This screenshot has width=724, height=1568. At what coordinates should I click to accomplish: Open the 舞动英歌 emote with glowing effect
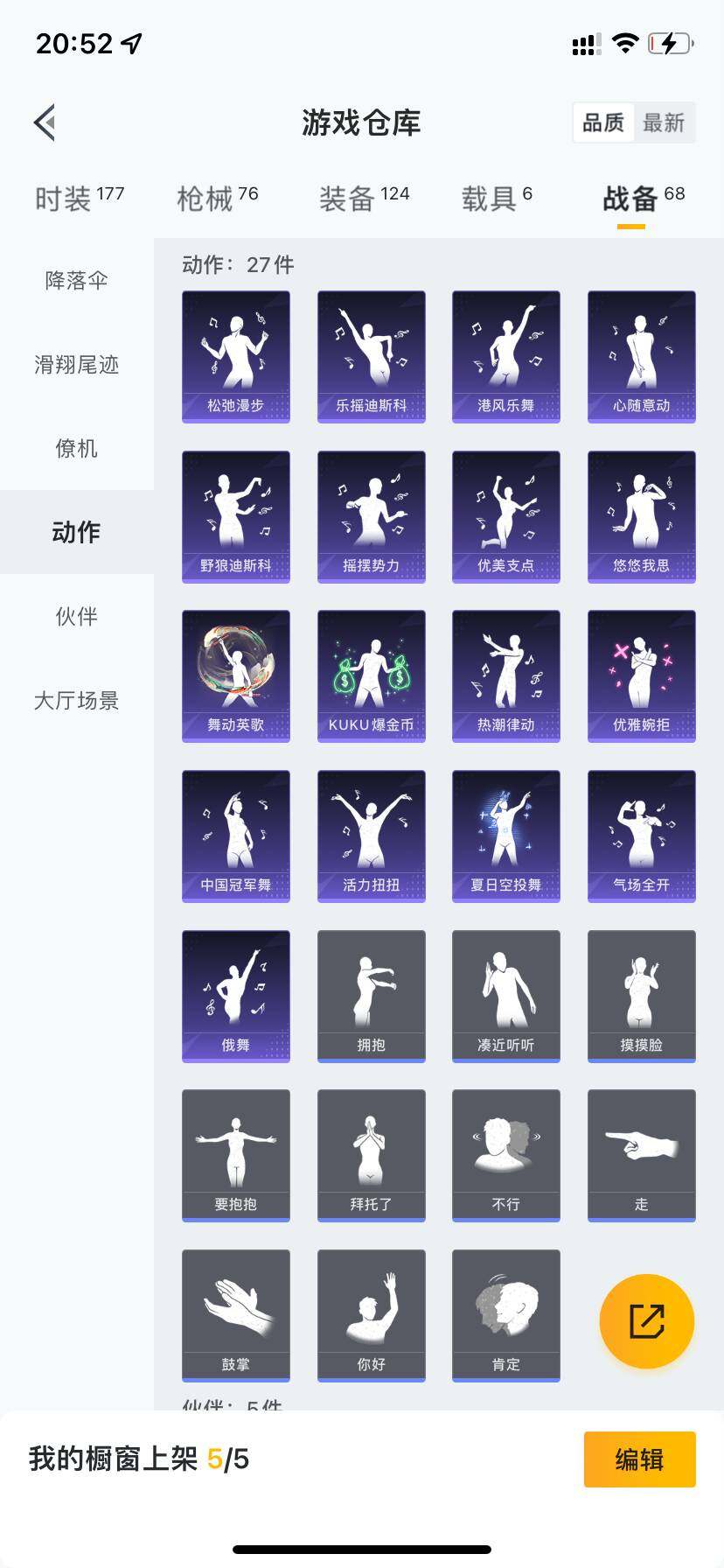point(235,674)
